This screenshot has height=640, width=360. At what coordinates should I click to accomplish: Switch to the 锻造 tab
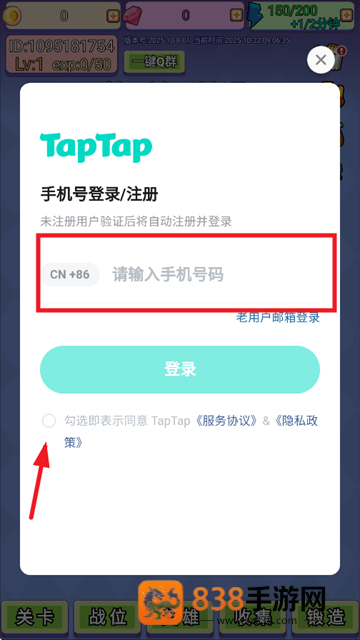(325, 617)
